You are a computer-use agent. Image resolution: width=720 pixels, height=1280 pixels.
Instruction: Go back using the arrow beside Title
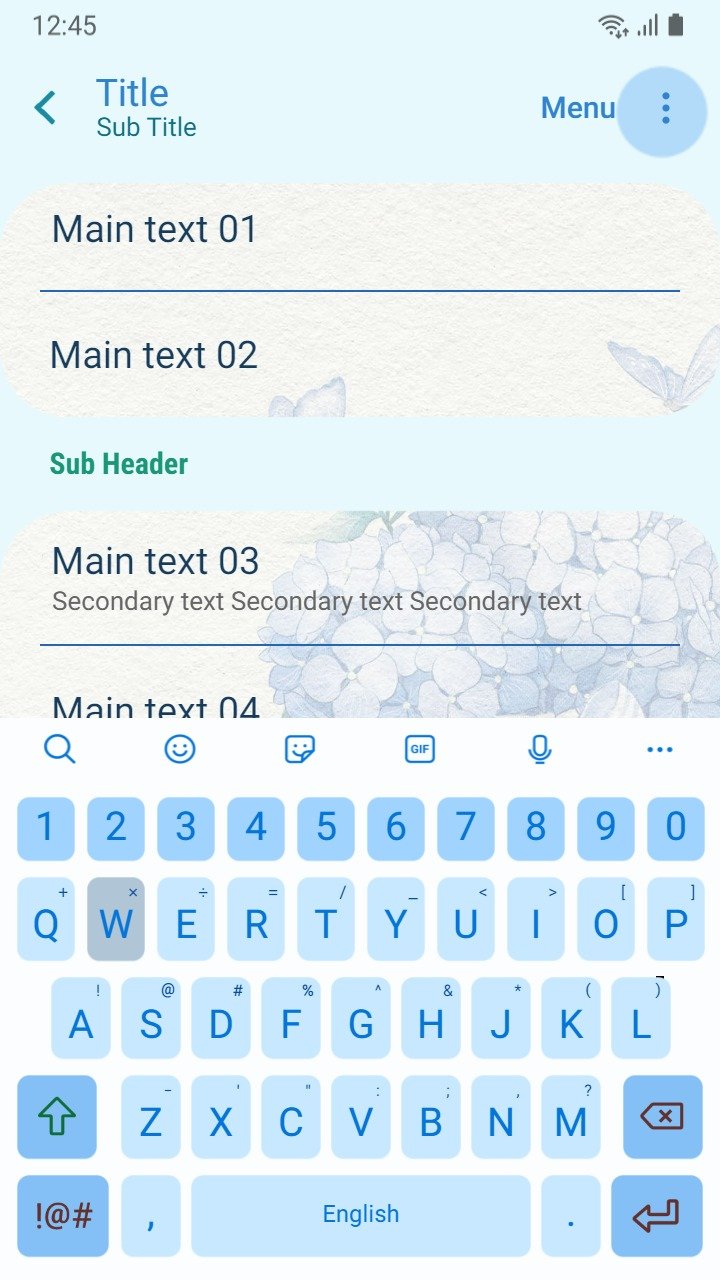tap(45, 108)
